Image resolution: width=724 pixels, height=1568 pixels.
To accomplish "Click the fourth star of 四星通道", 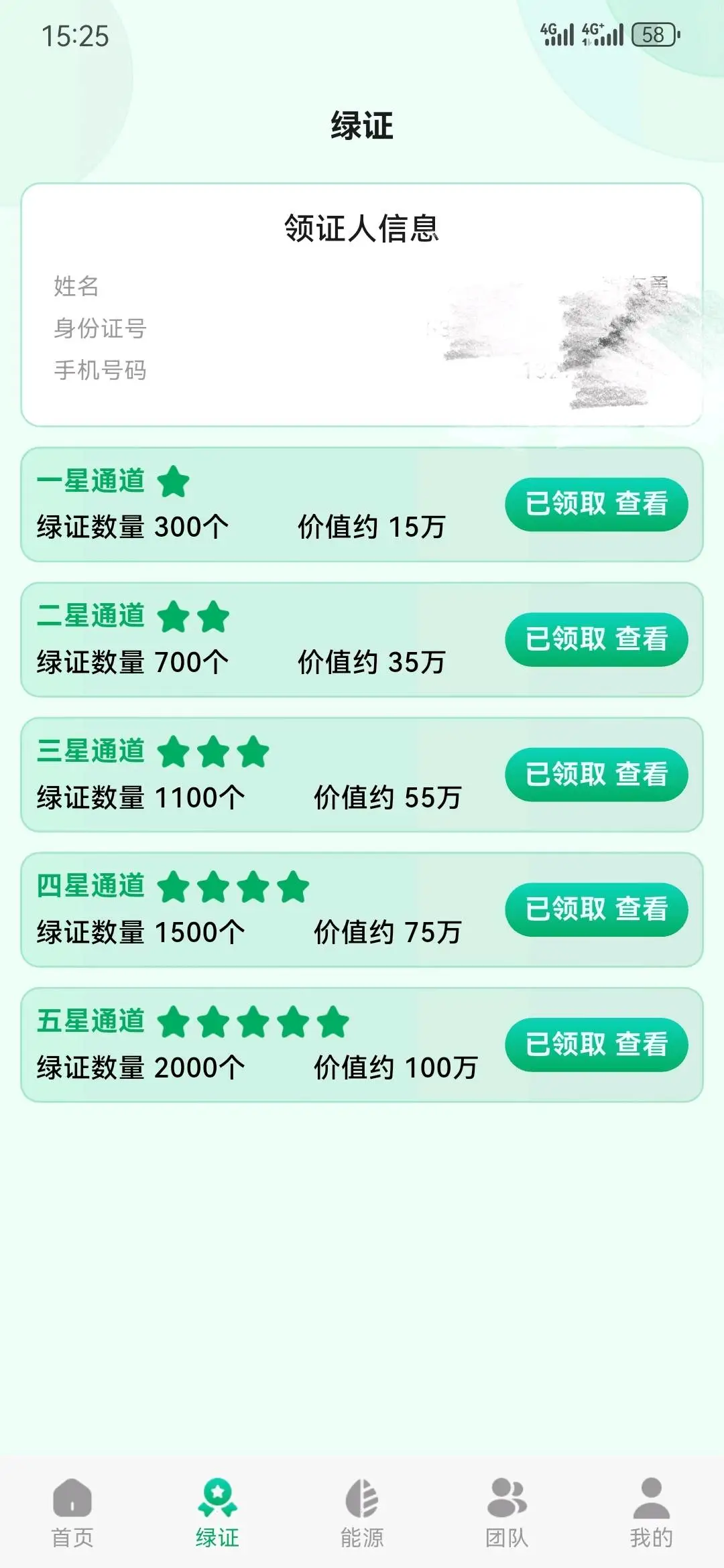I will [290, 885].
